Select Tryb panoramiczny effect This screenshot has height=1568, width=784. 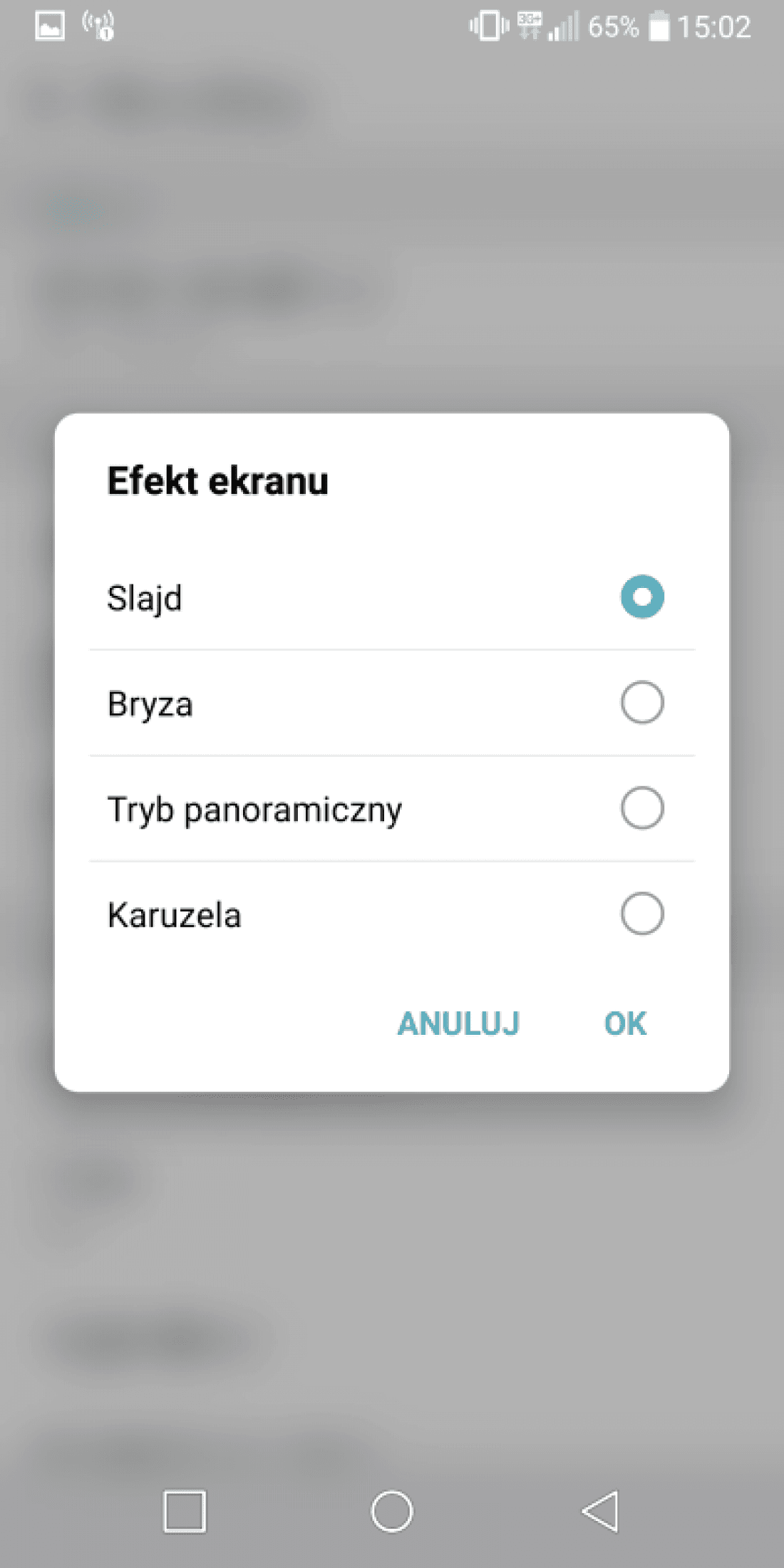point(392,808)
